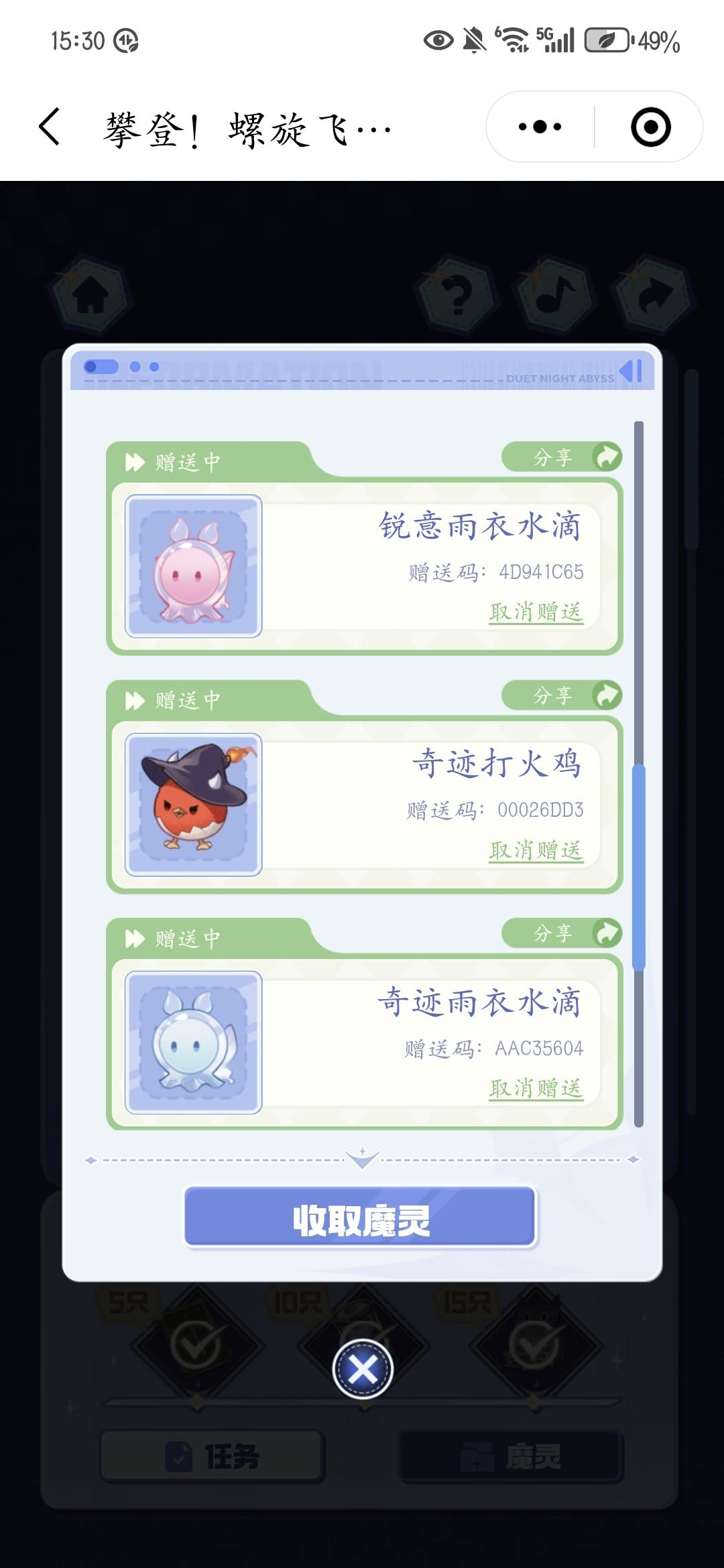The height and width of the screenshot is (1568, 724).
Task: Cancel gifting 奇迹雨衣水滴
Action: 536,1088
